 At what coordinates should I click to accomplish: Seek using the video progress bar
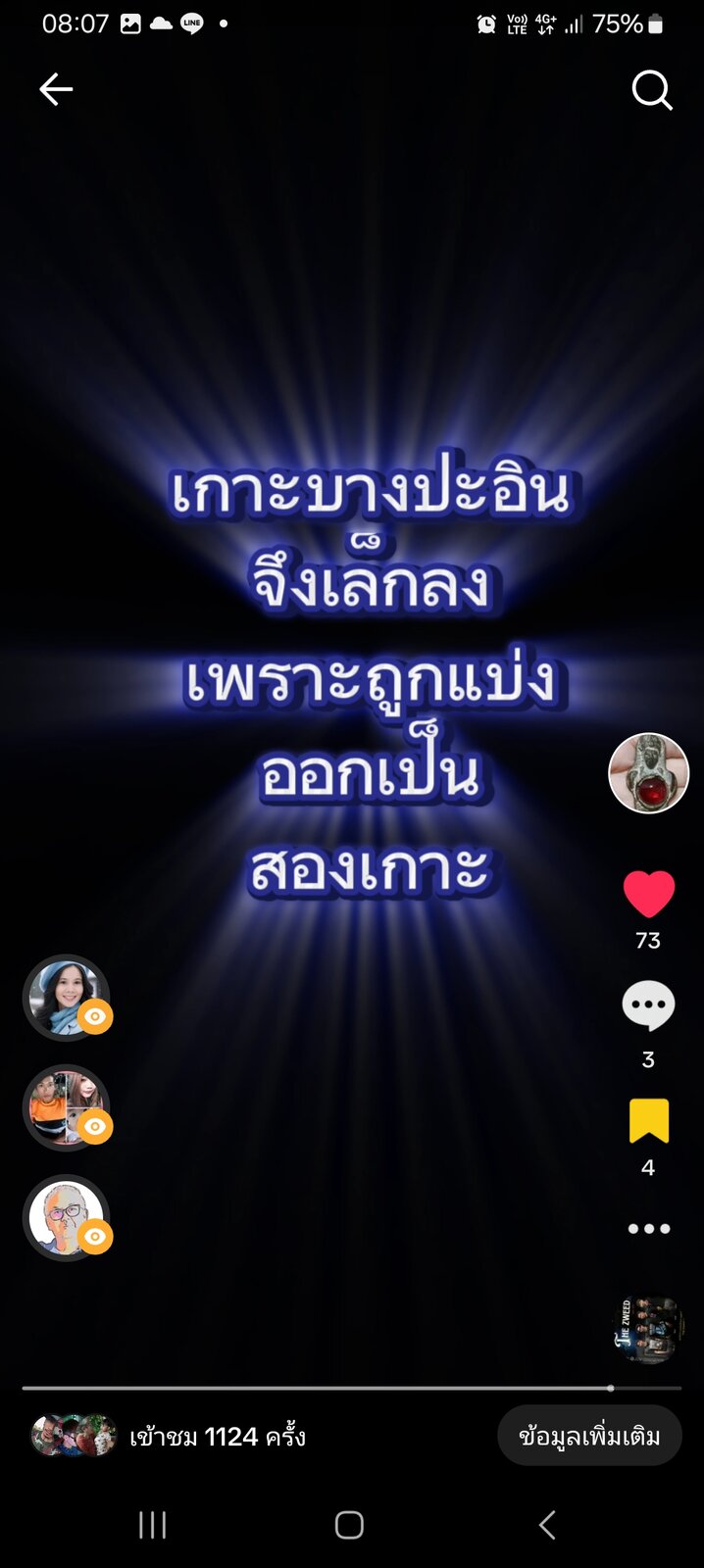pos(352,1388)
